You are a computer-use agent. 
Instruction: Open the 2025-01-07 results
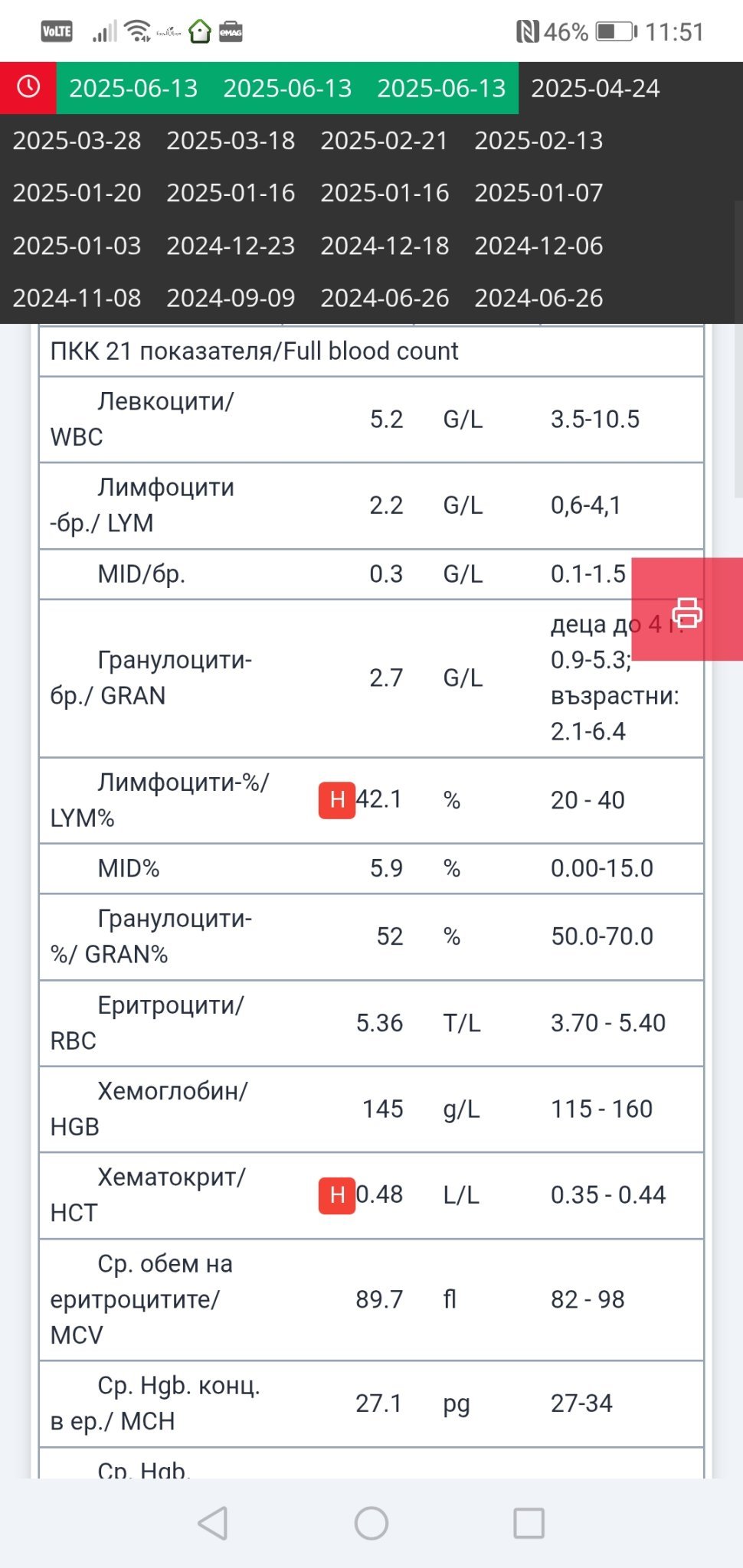pyautogui.click(x=538, y=193)
